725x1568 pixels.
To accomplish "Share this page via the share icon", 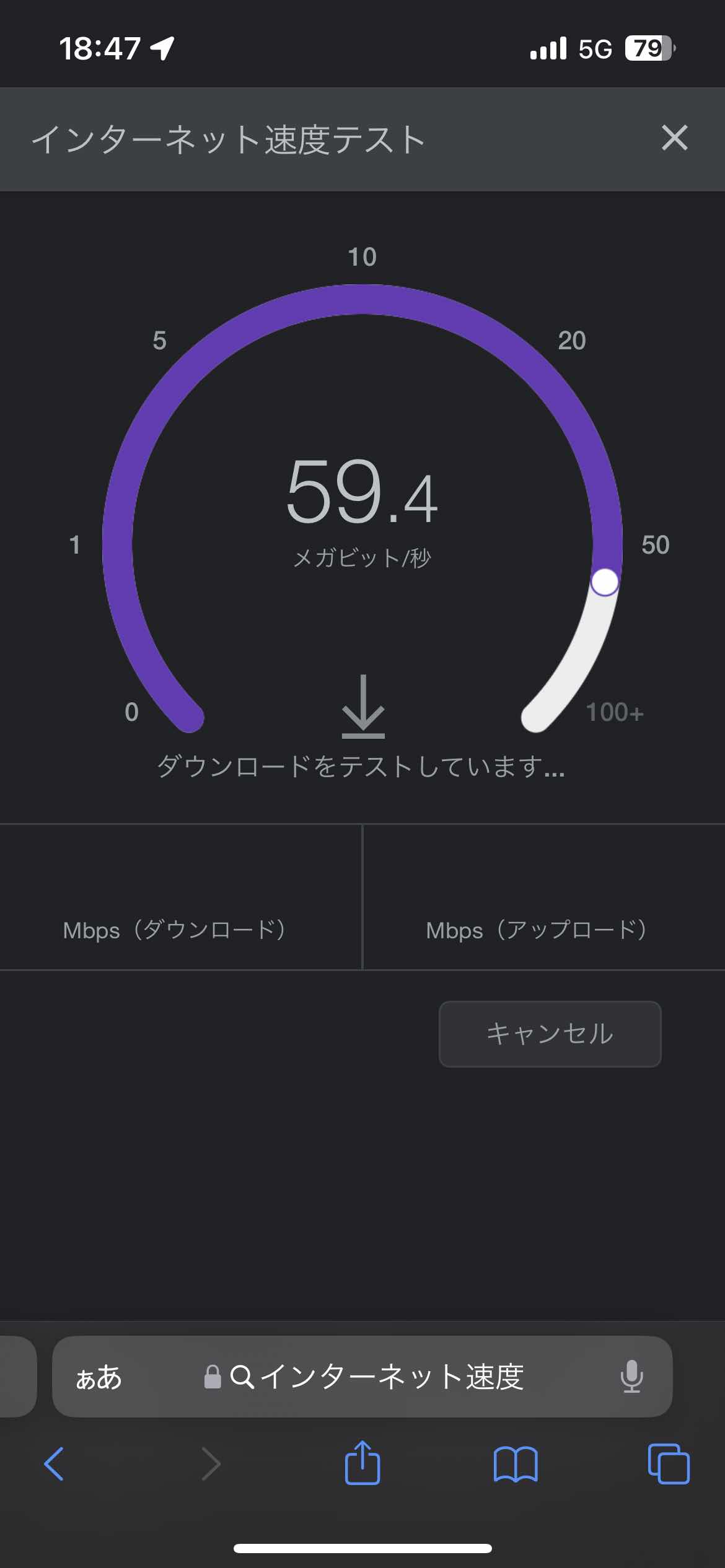I will pos(362,1464).
